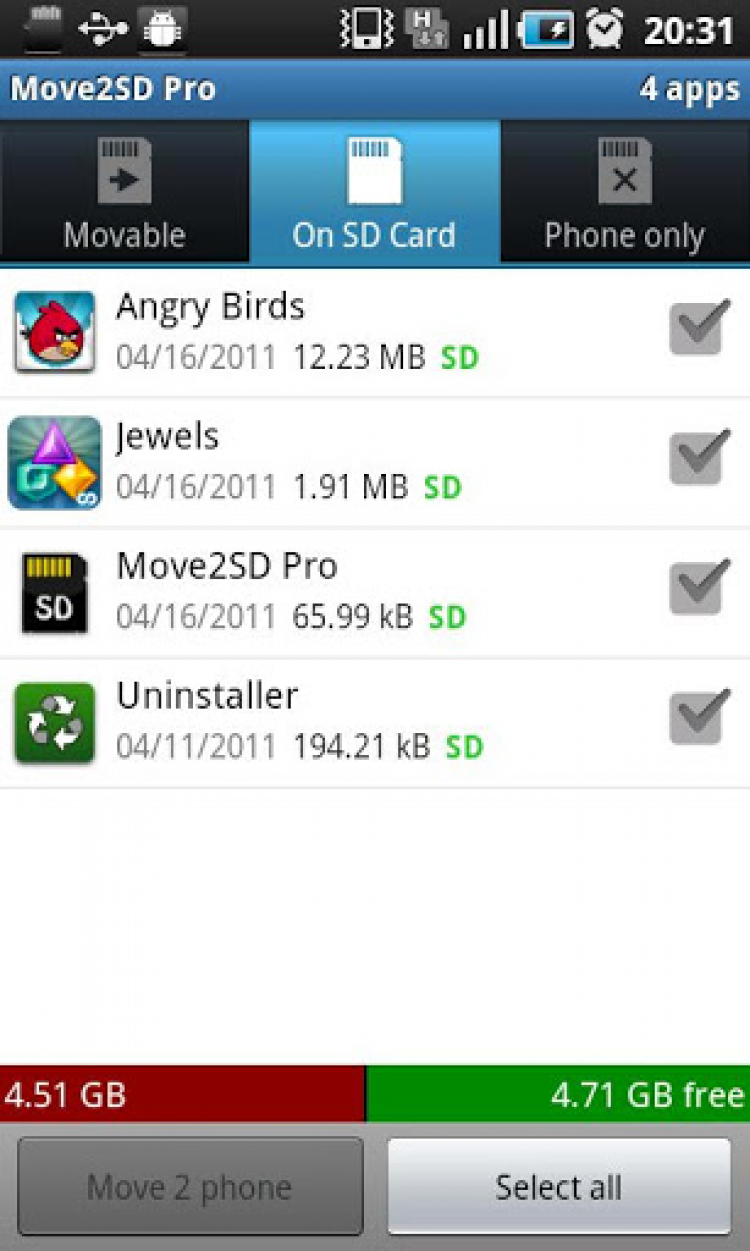The height and width of the screenshot is (1251, 750).
Task: Deselect the Move2SD Pro checkbox
Action: coord(696,587)
